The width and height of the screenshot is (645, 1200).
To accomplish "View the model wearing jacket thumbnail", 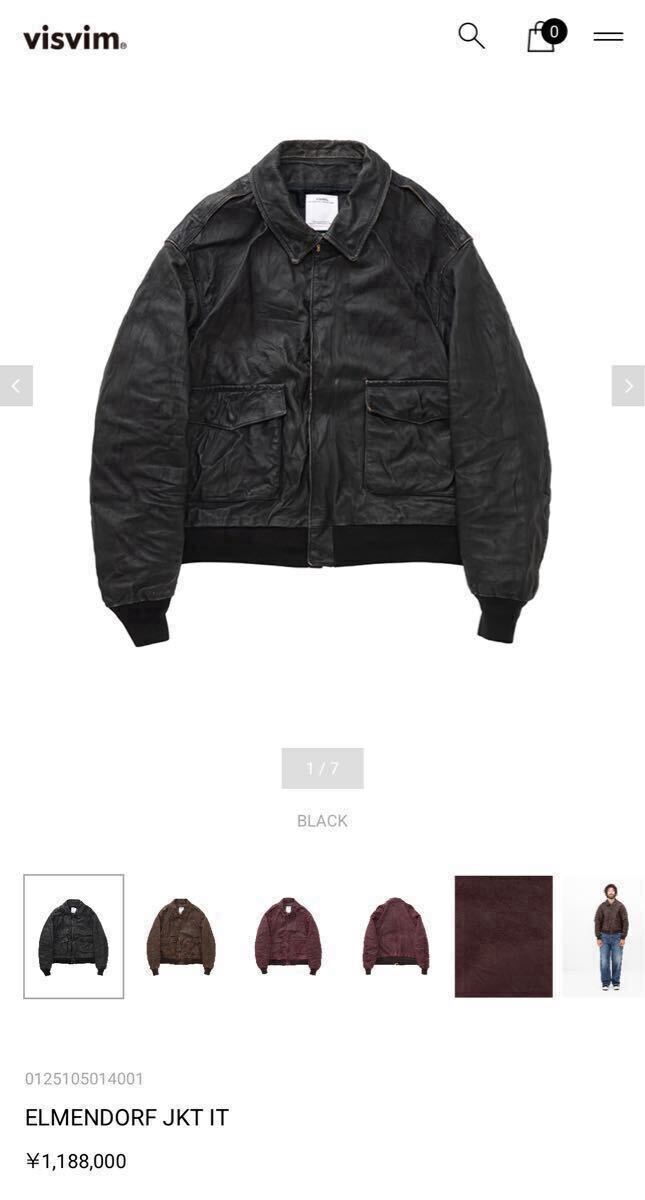I will pos(604,936).
